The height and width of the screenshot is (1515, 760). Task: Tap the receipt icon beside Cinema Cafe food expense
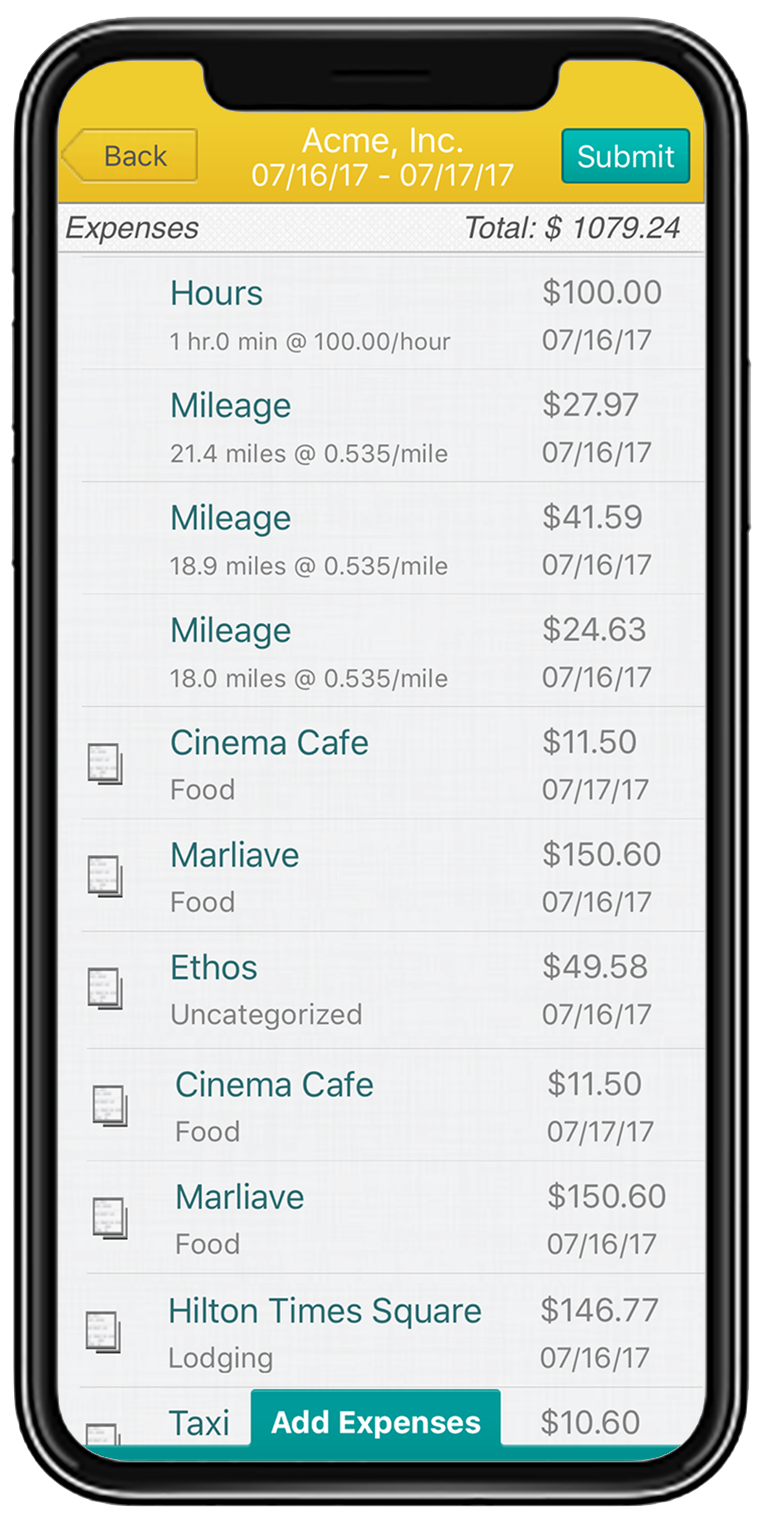pos(107,763)
